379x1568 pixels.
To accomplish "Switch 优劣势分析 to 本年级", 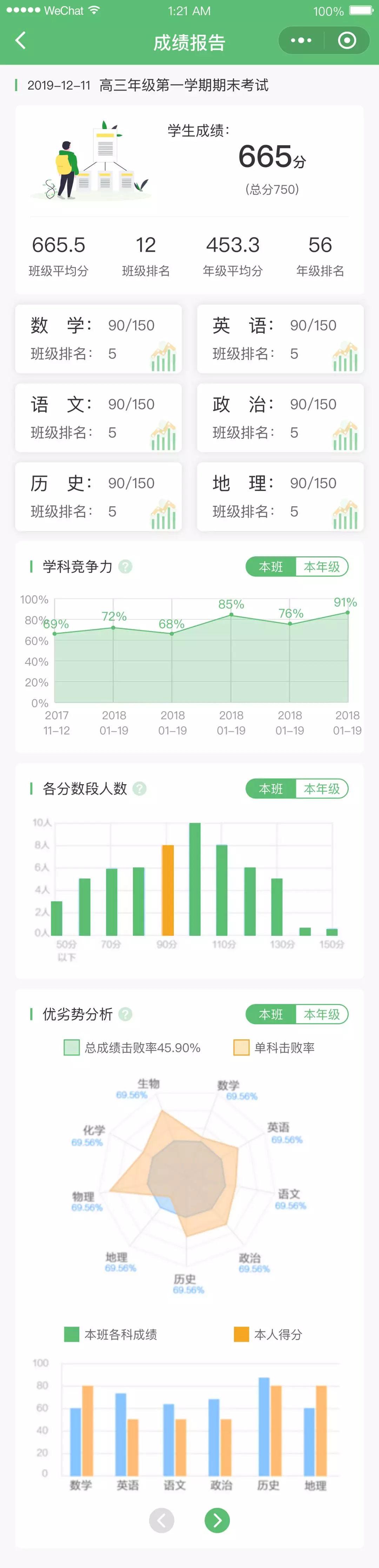I will point(322,1014).
